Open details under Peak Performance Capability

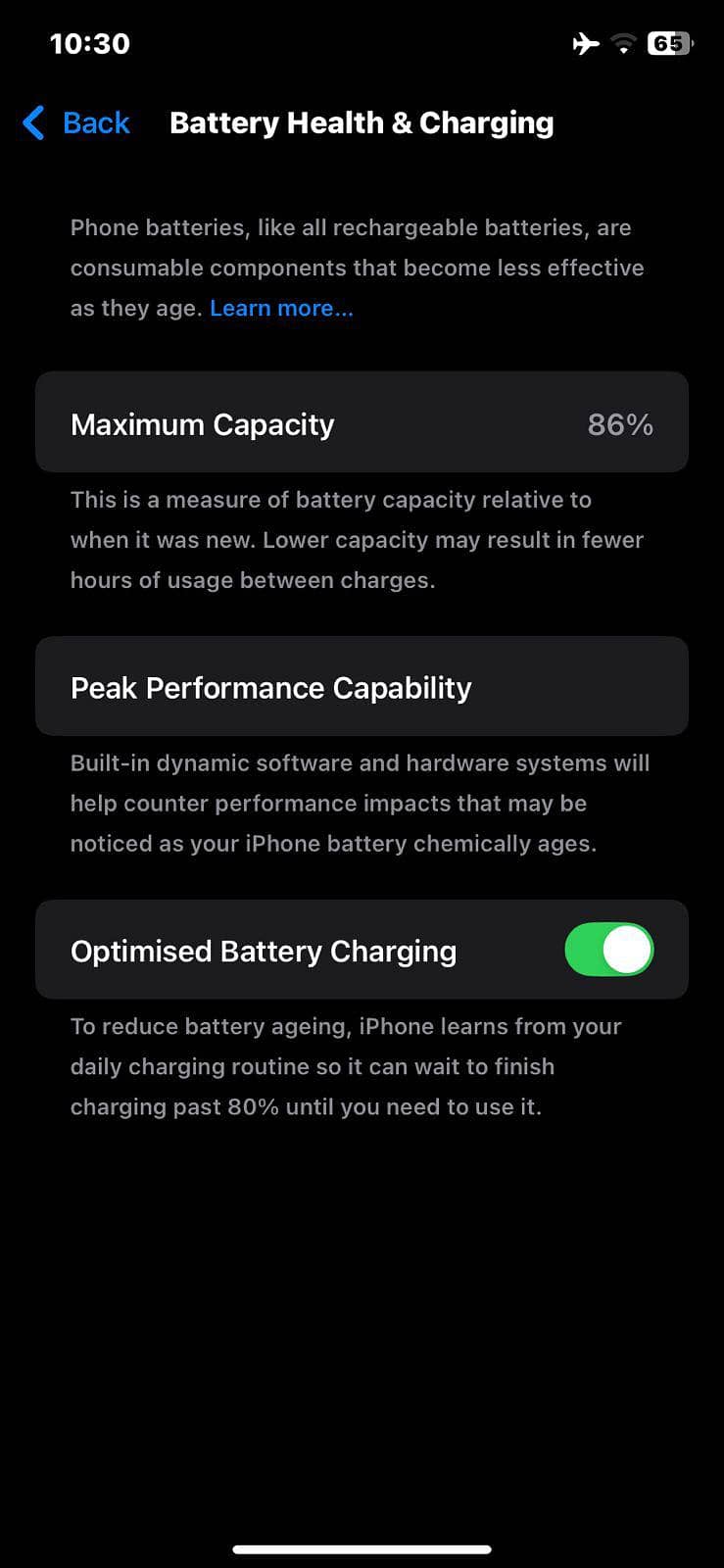coord(362,687)
